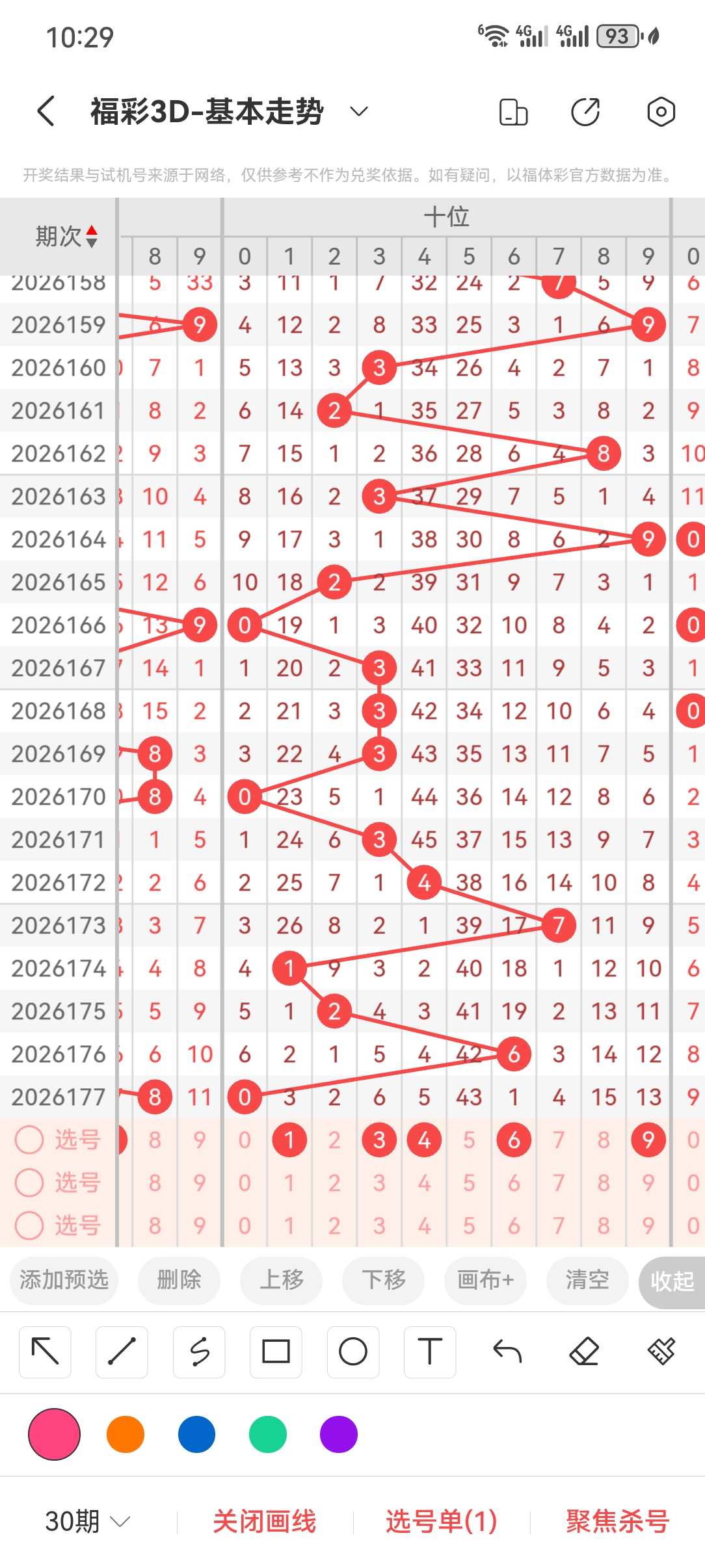
Task: Collapse the panel with 收起
Action: click(x=672, y=1281)
